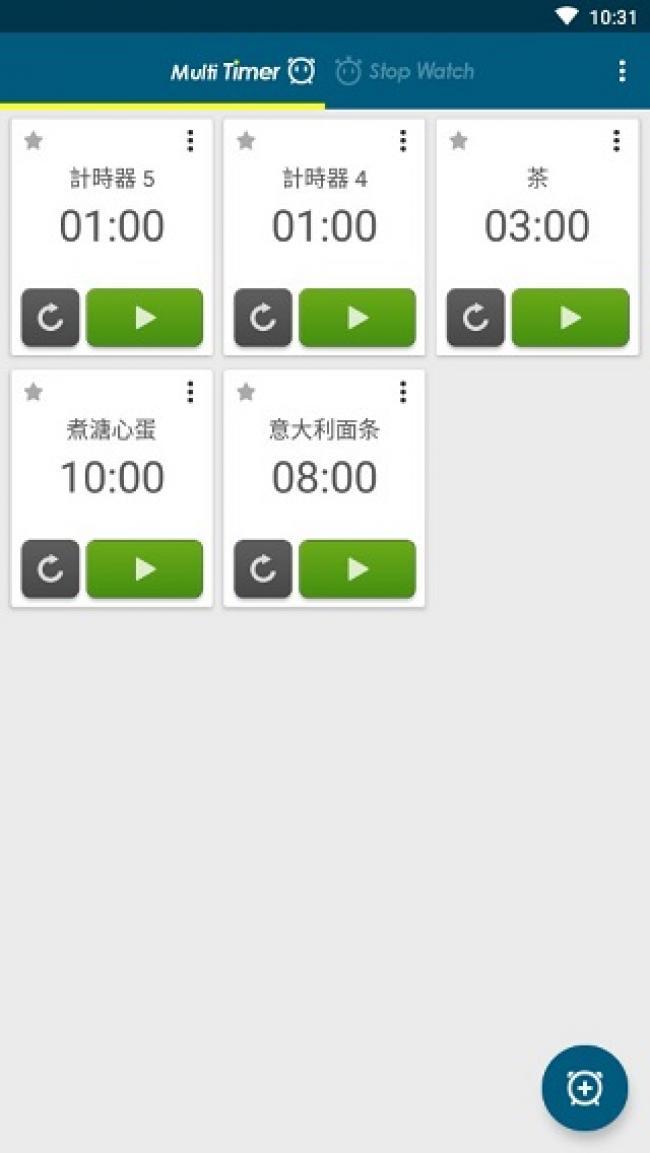This screenshot has height=1153, width=650.
Task: Reset the 煮溏心蛋 timer
Action: pyautogui.click(x=50, y=569)
